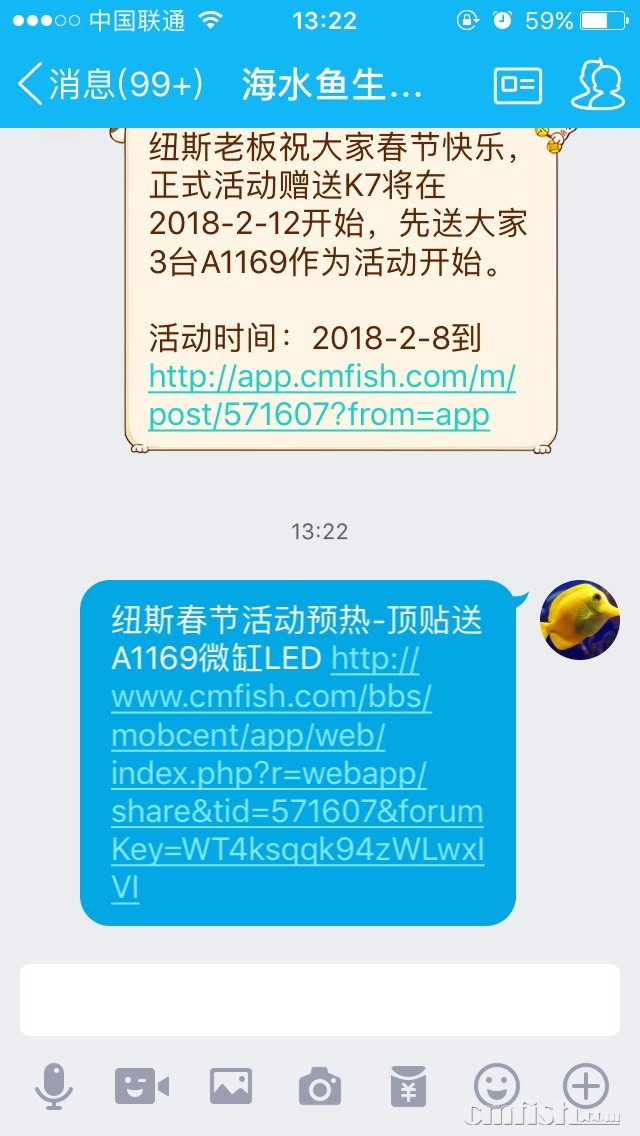Expand more options with the plus icon

586,1085
